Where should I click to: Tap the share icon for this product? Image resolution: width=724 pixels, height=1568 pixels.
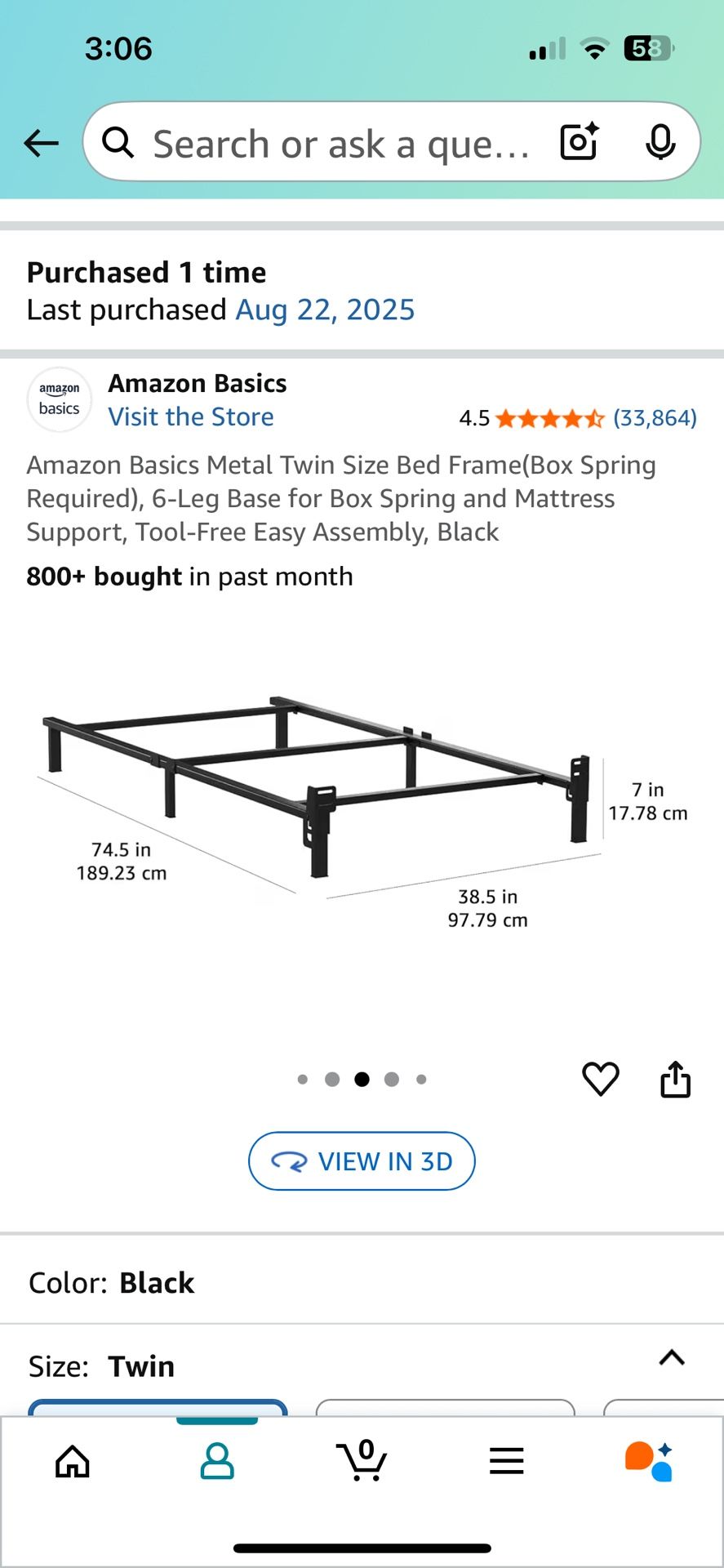(x=675, y=1079)
